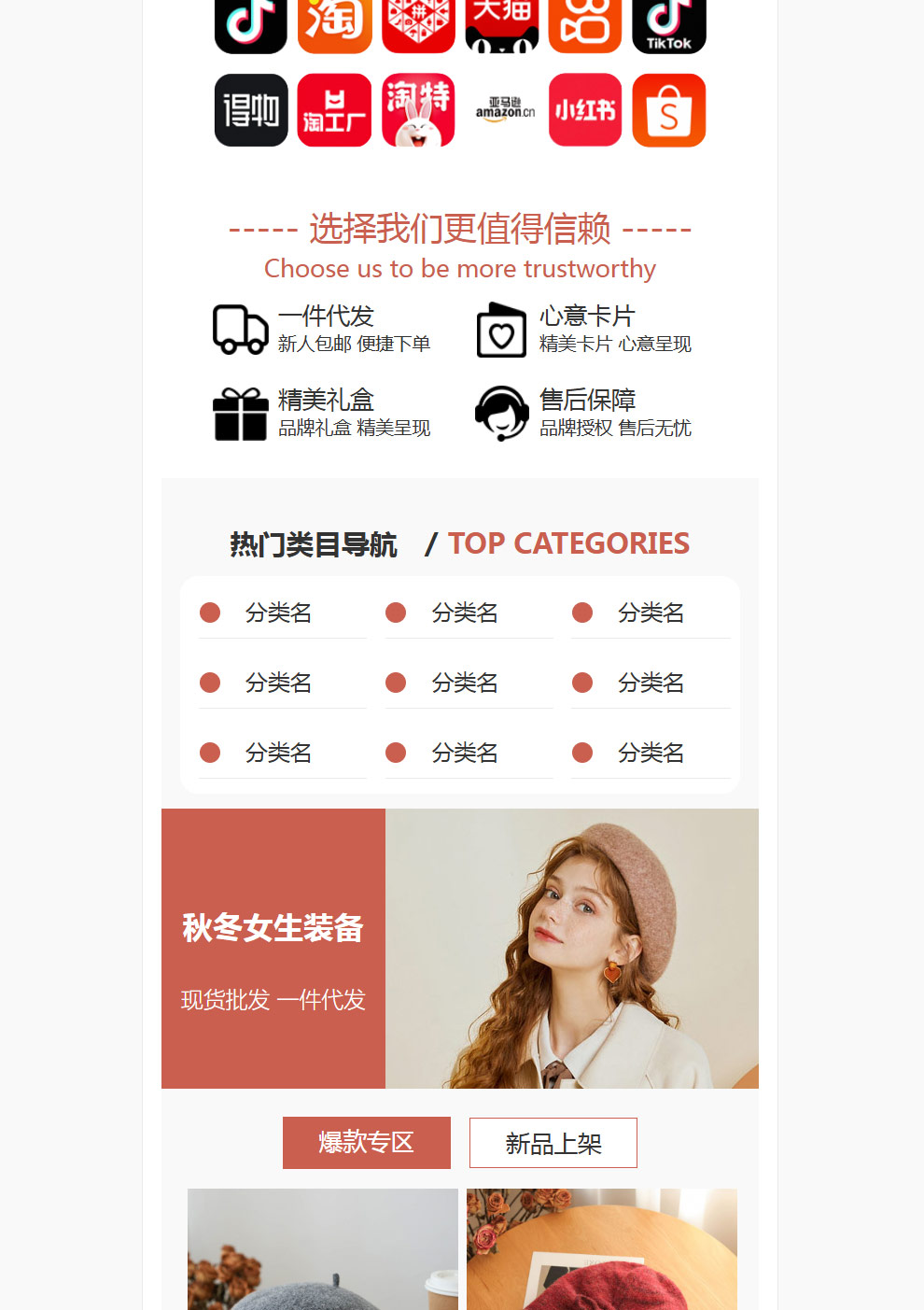Select the 新品上架 tab
Screen dimensions: 924x1310
[x=553, y=1143]
